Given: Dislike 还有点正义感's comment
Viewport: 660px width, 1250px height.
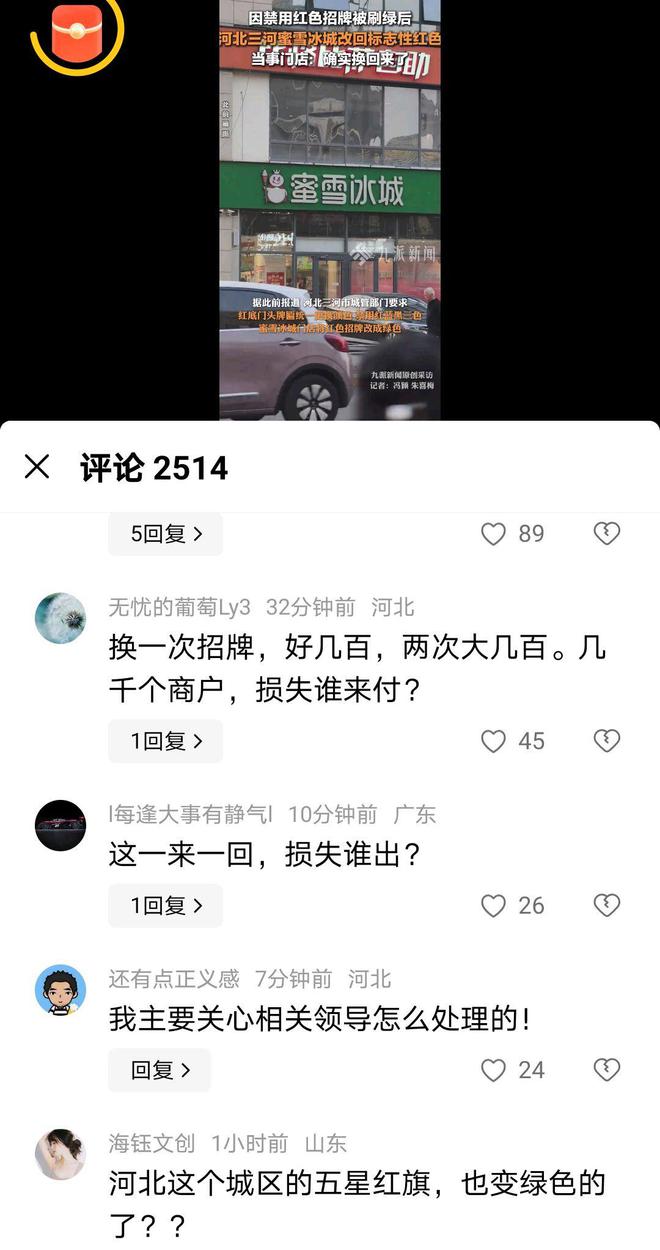Looking at the screenshot, I should pyautogui.click(x=607, y=1070).
